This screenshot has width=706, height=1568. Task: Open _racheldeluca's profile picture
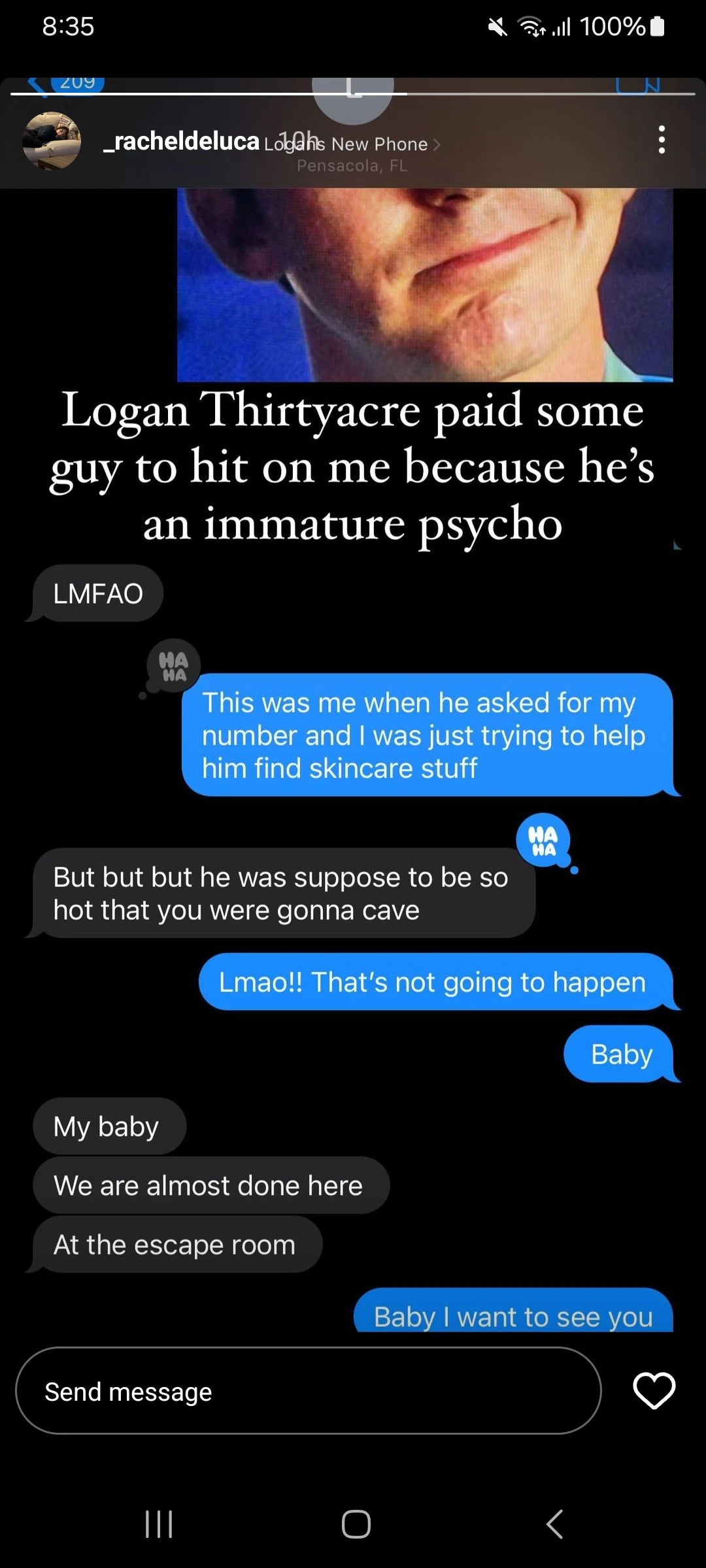click(x=52, y=141)
